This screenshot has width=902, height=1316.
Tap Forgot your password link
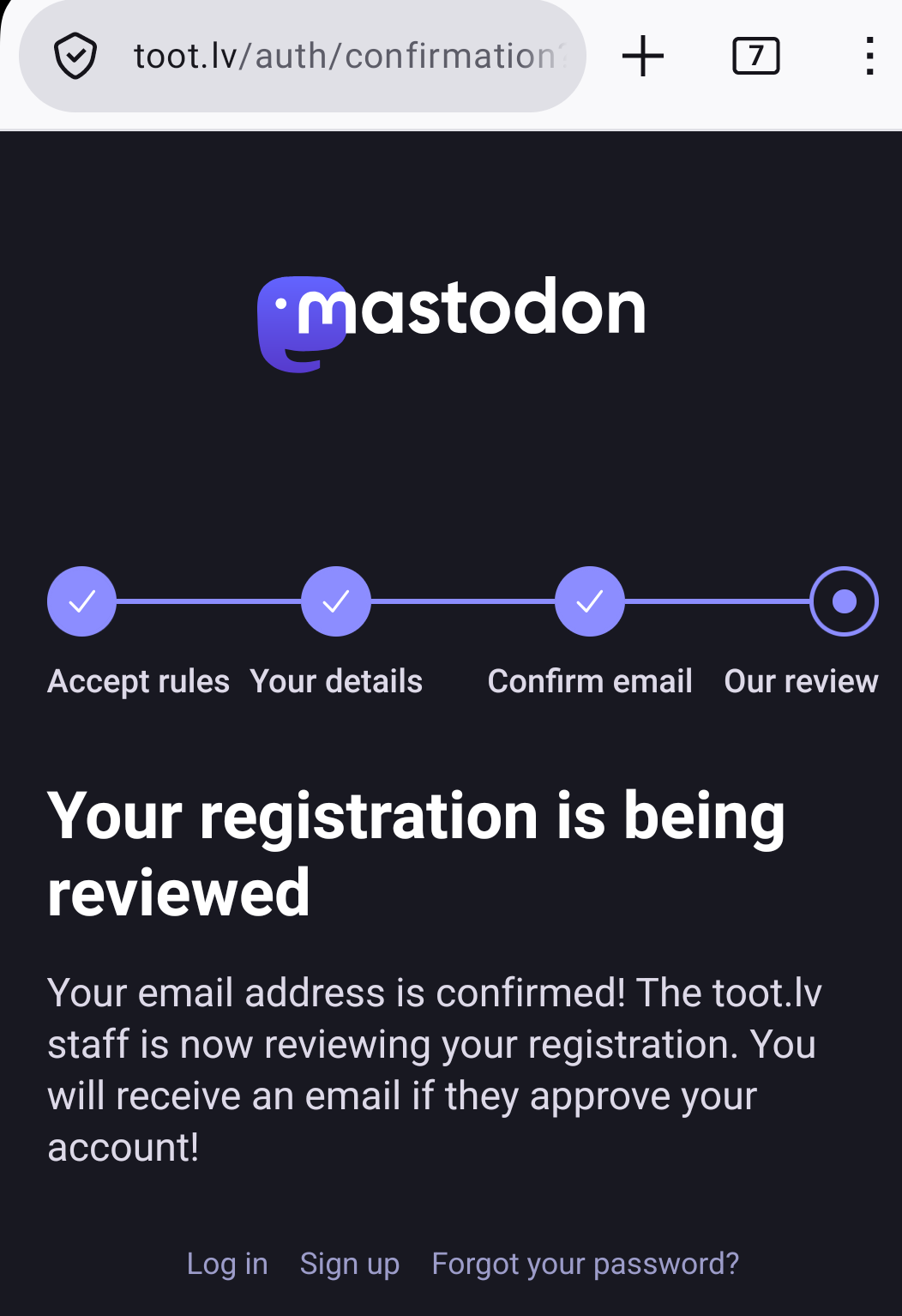coord(585,1264)
